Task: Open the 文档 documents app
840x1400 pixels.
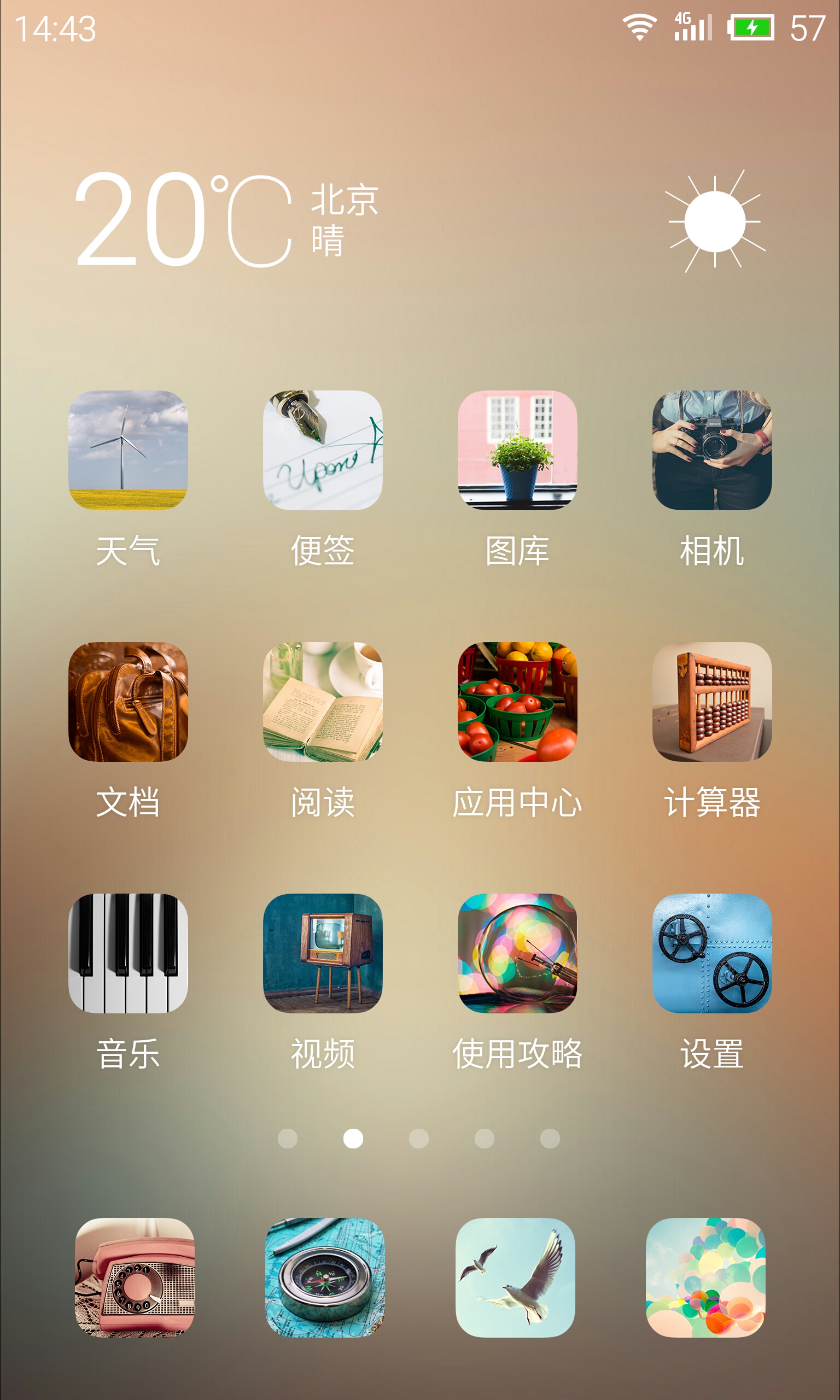Action: (x=128, y=701)
